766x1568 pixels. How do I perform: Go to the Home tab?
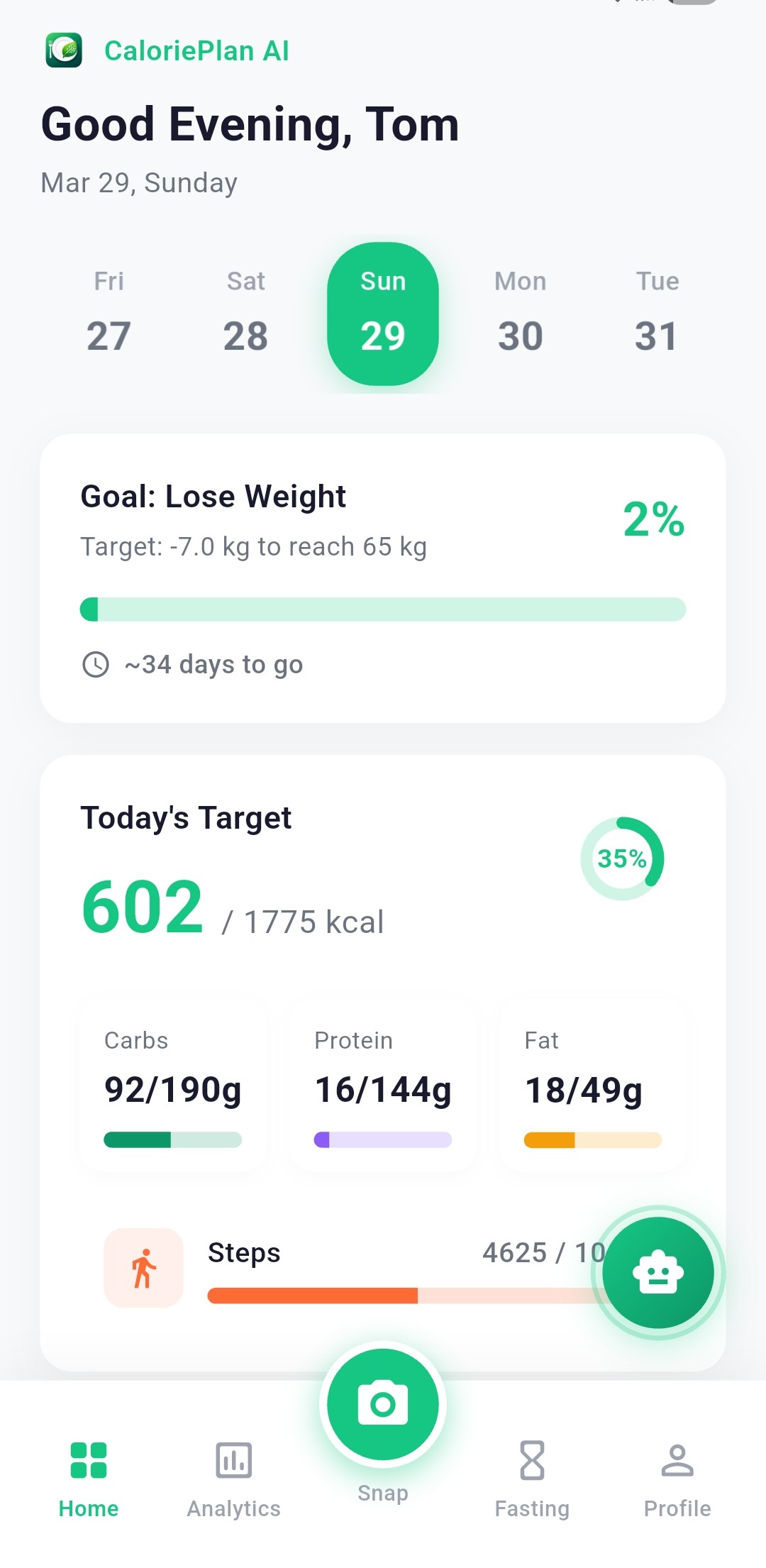(x=89, y=1479)
